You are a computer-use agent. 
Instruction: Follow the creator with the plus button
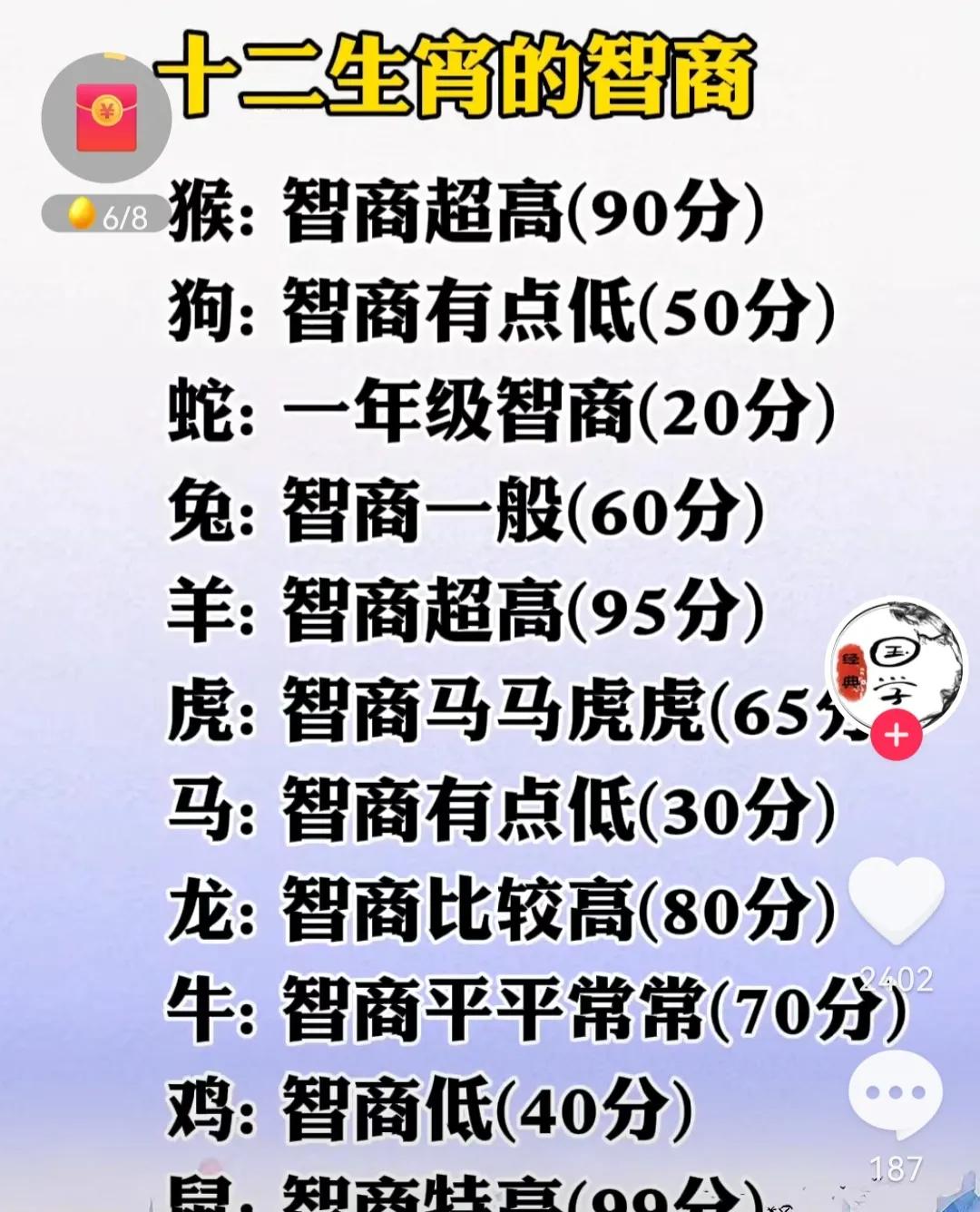pos(897,735)
